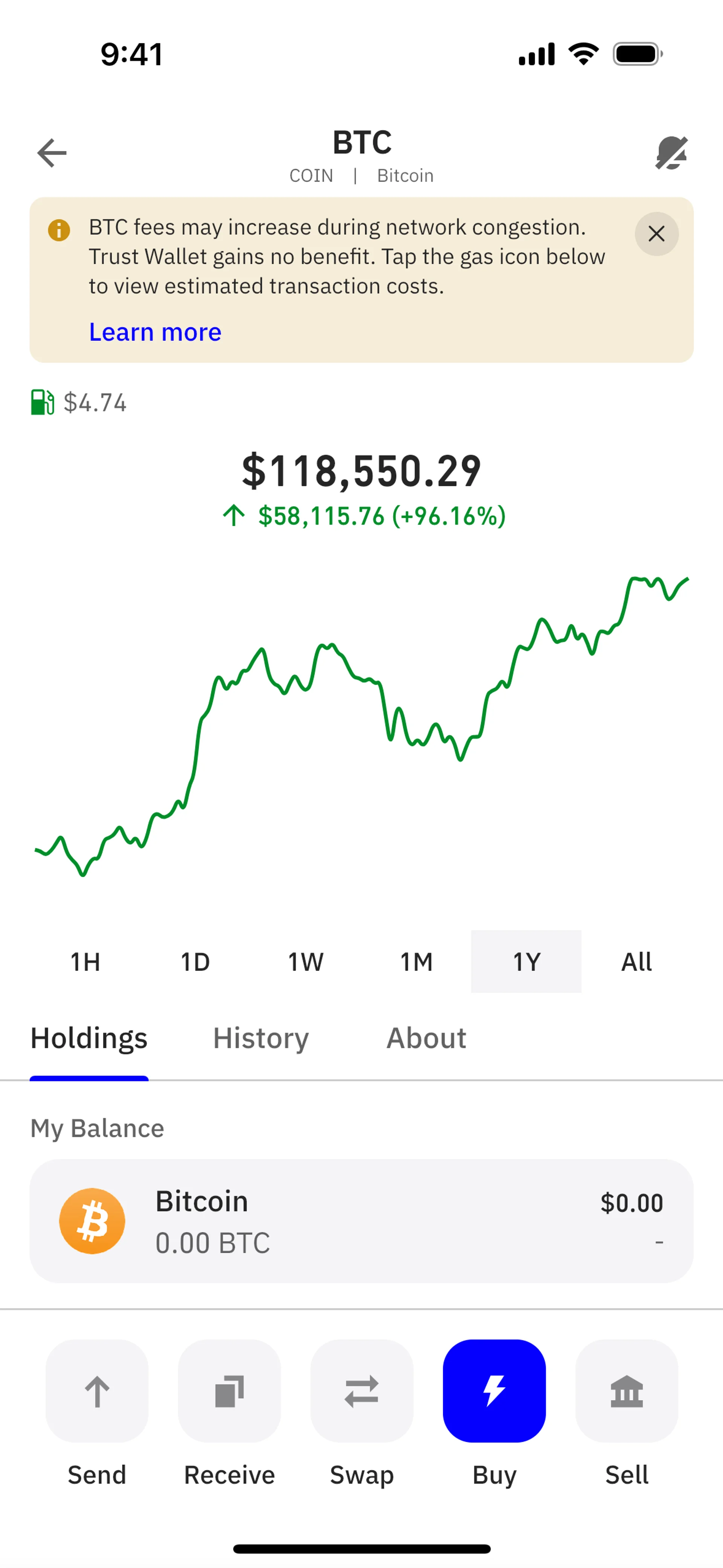This screenshot has width=723, height=1568.
Task: Switch chart to 1D range
Action: 195,962
